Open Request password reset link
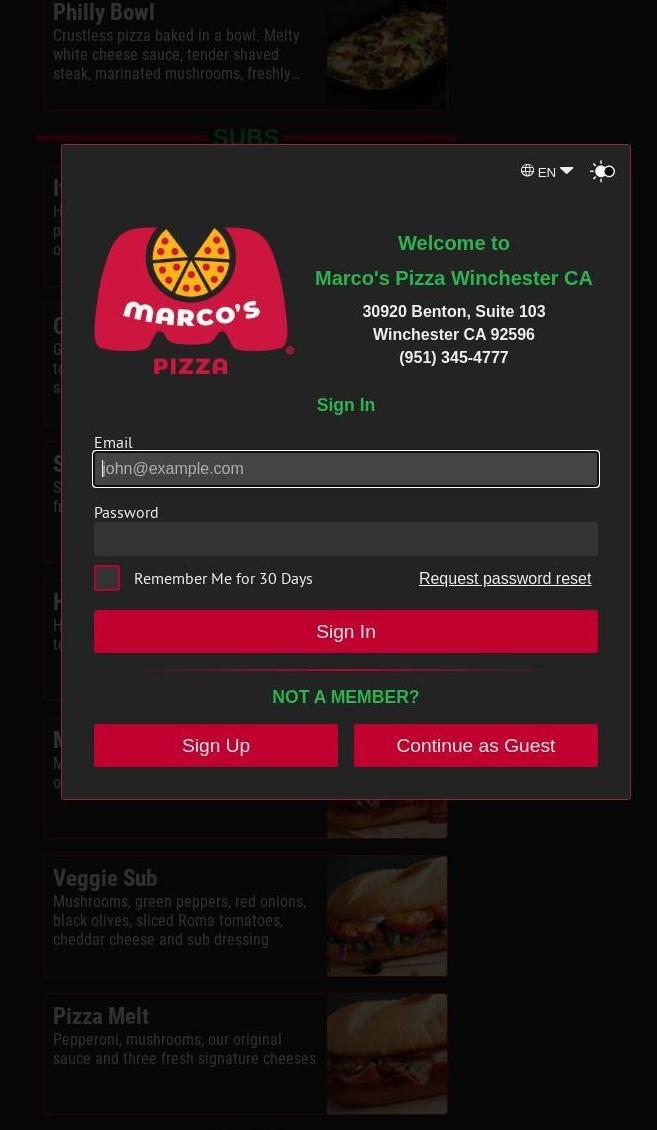657x1130 pixels. point(505,579)
